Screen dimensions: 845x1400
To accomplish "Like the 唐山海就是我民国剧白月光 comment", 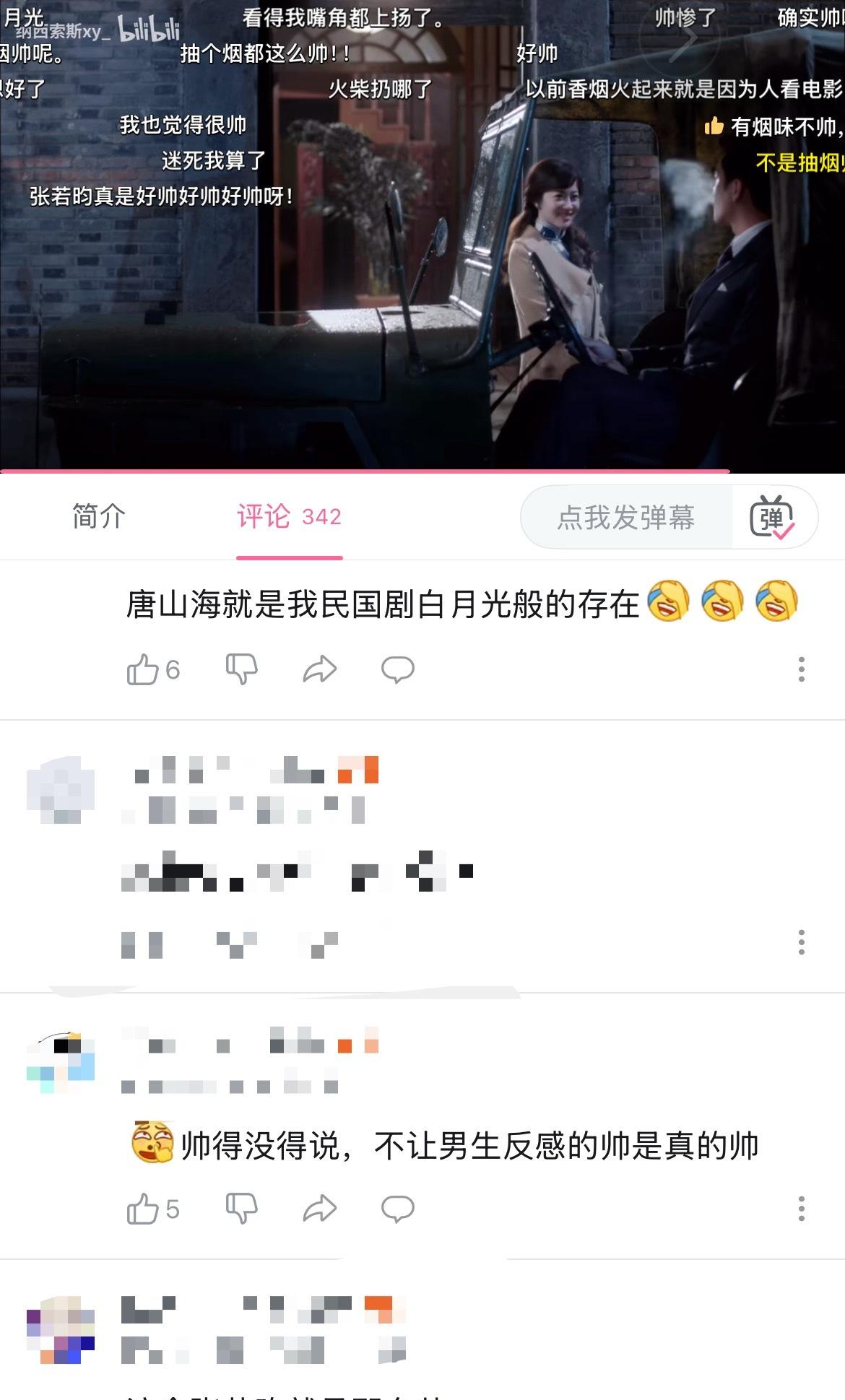I will (x=143, y=670).
